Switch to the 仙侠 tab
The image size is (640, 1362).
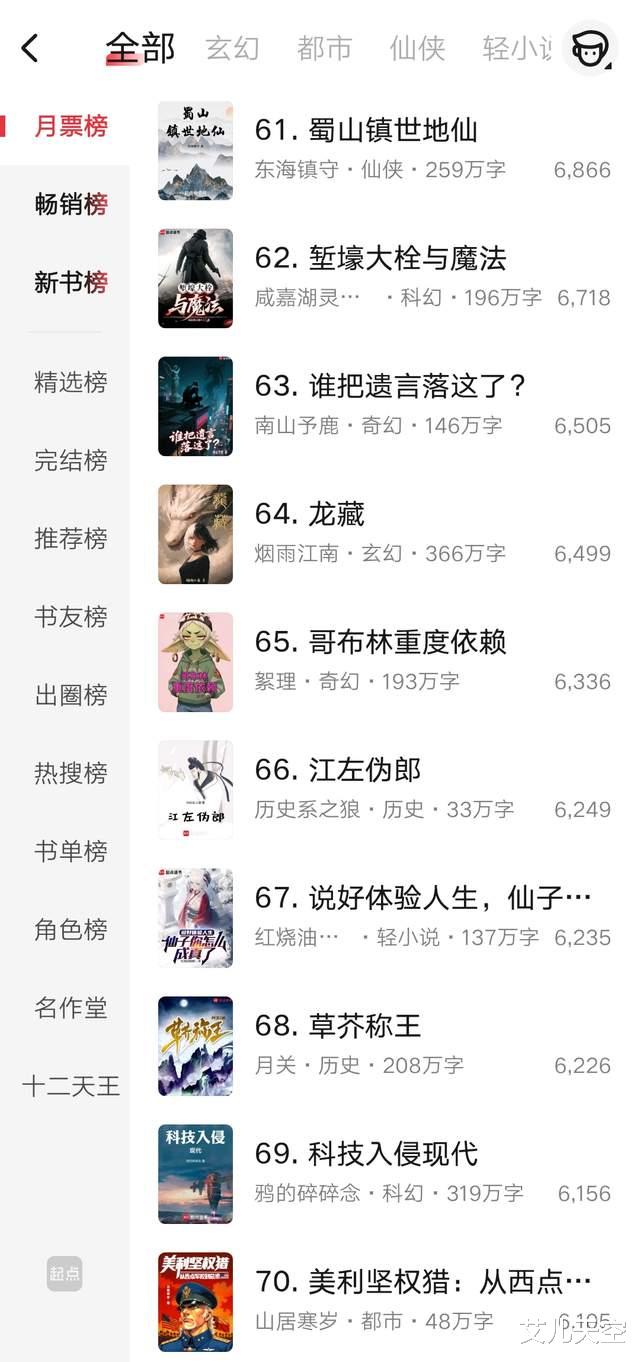pyautogui.click(x=417, y=48)
